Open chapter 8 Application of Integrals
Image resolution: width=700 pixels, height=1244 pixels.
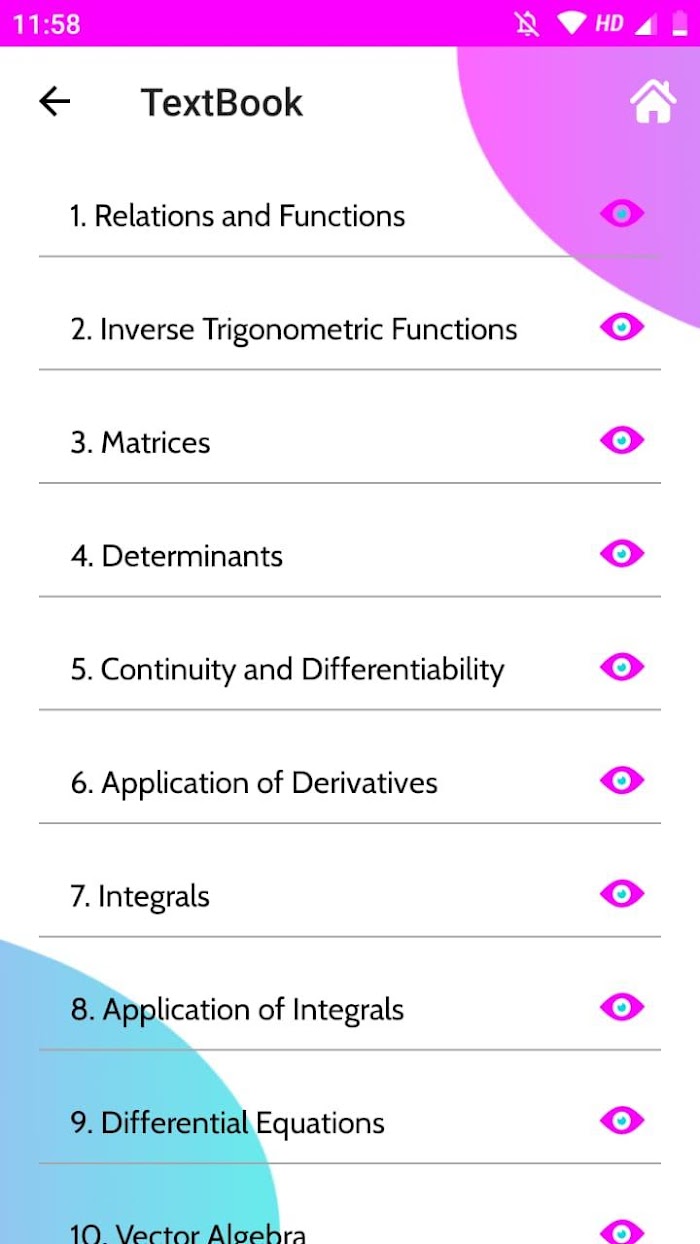(350, 1009)
